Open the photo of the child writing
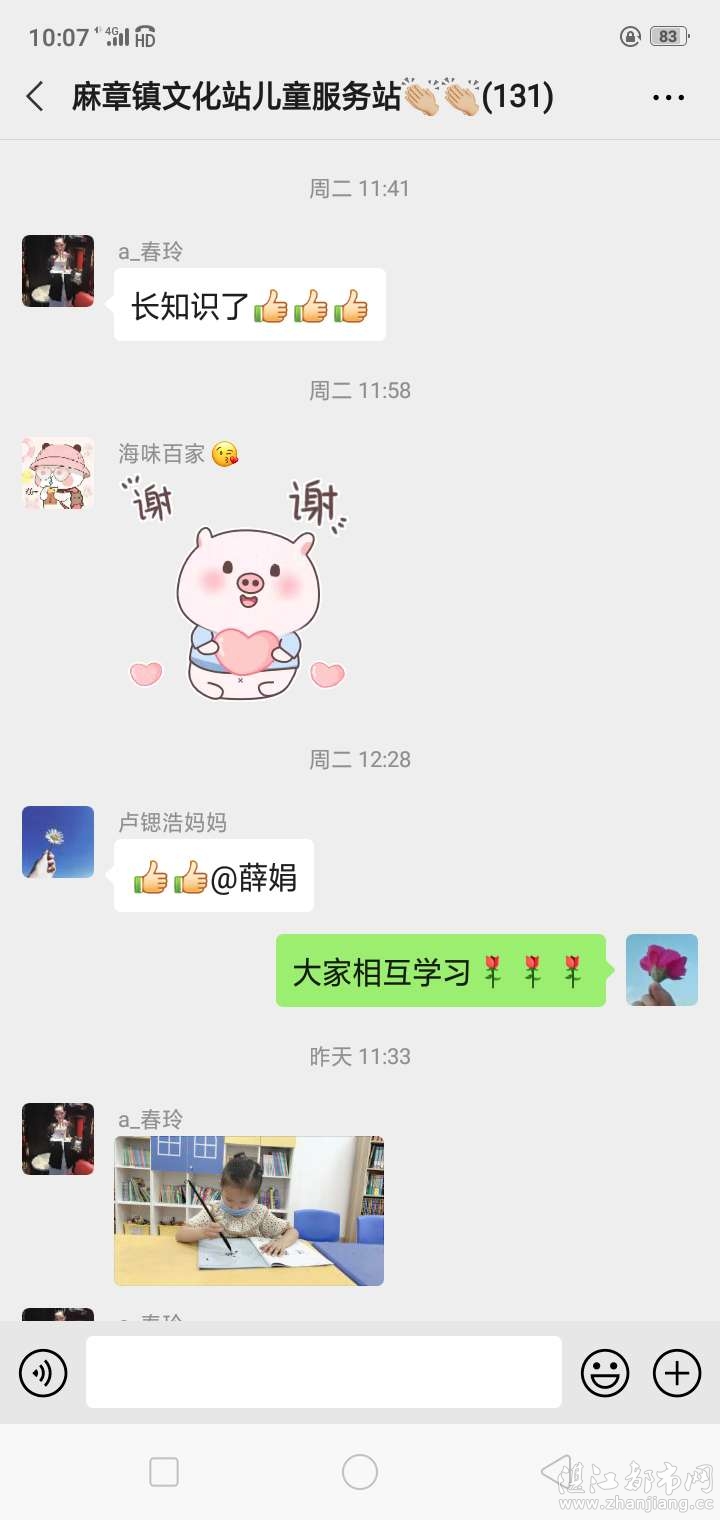Viewport: 720px width, 1520px height. click(x=249, y=1210)
